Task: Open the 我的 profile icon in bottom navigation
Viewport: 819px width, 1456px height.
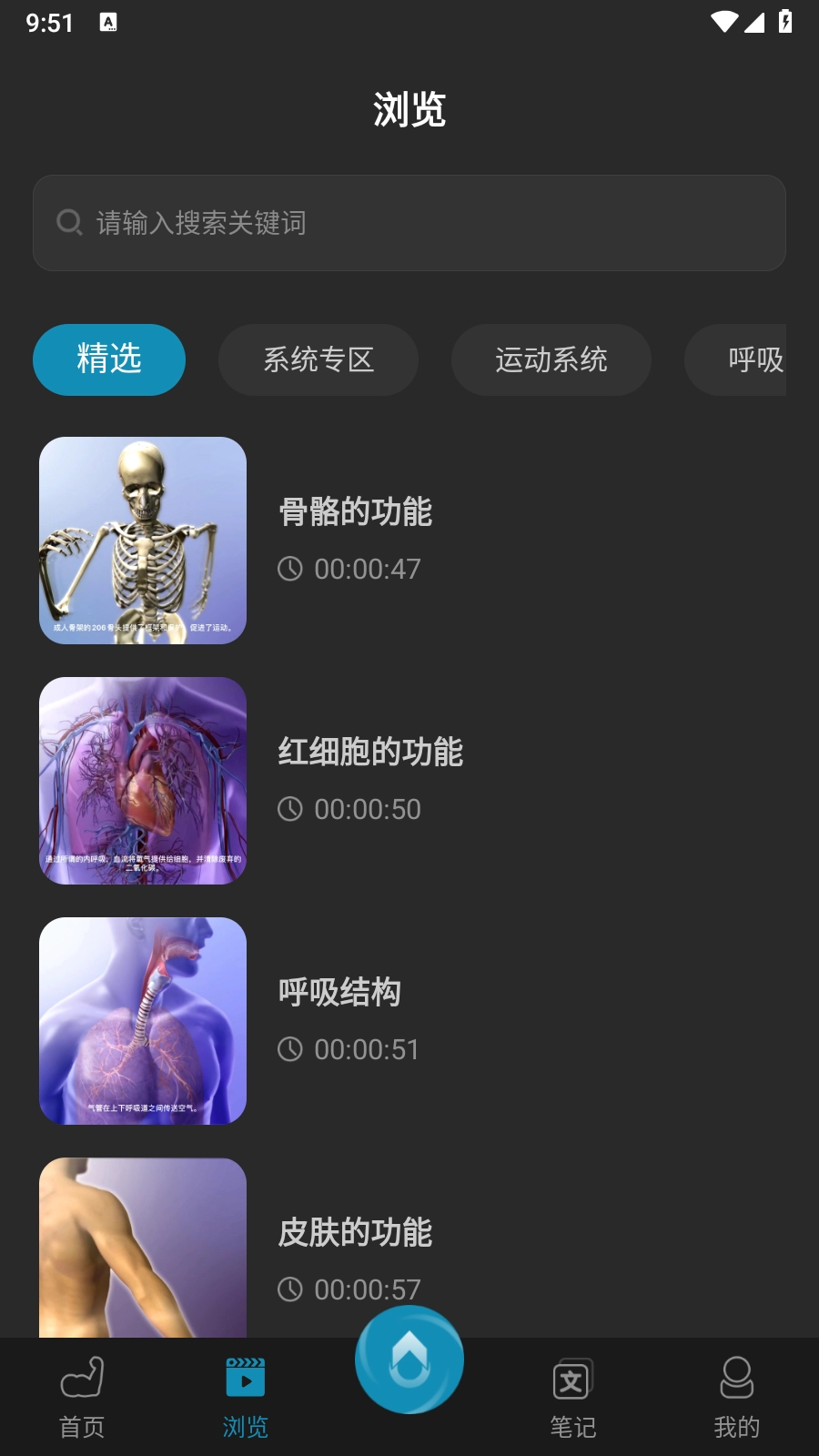Action: tap(736, 1379)
